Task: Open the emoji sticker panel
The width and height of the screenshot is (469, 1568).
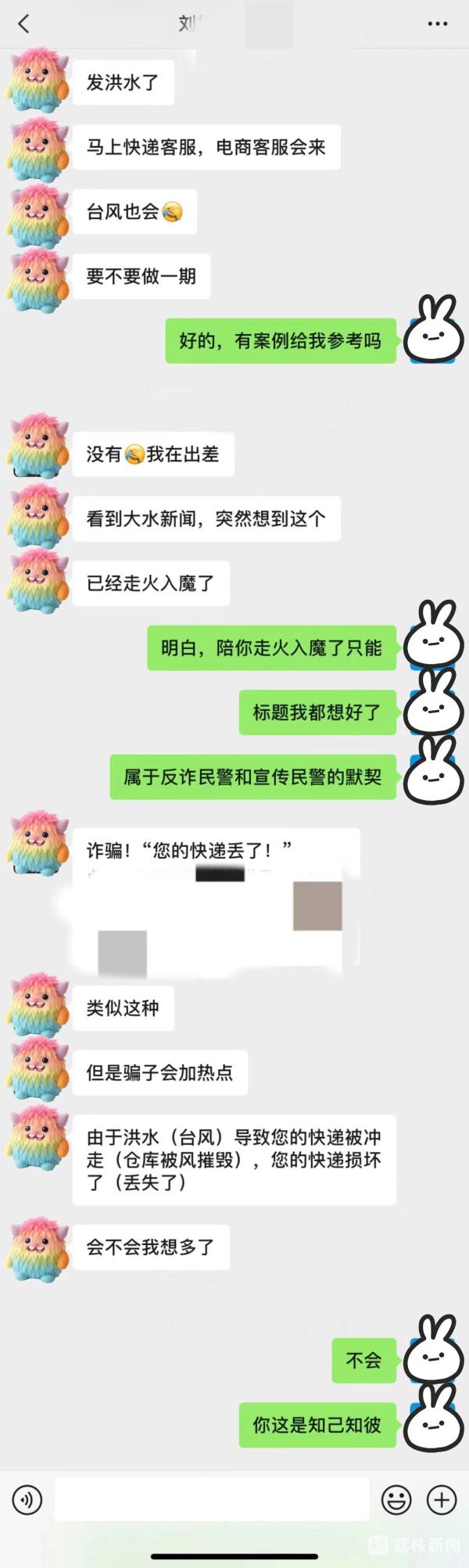Action: 396,1500
